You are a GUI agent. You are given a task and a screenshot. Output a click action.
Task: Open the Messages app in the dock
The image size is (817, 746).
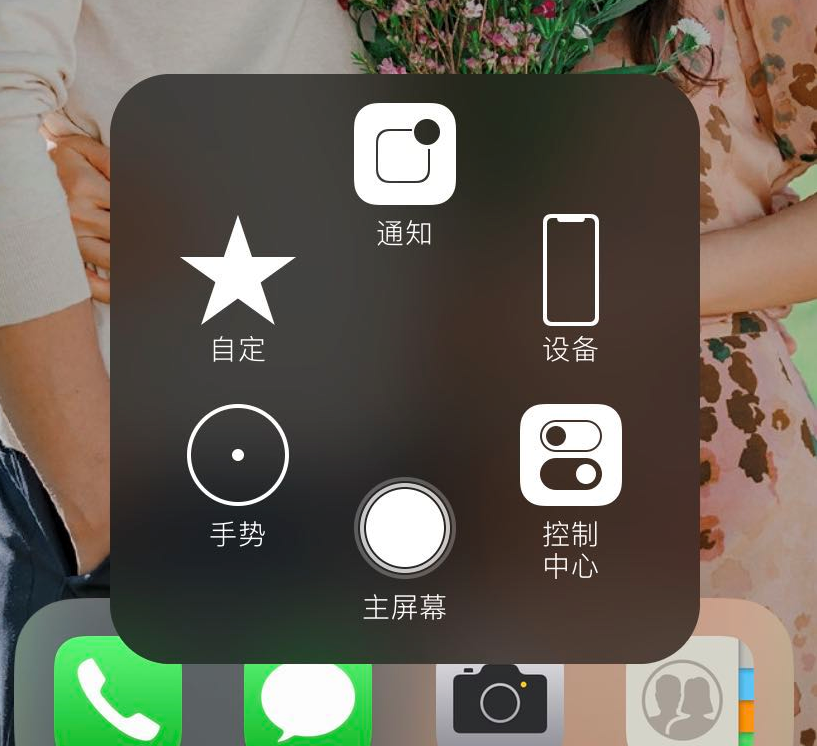click(x=308, y=700)
